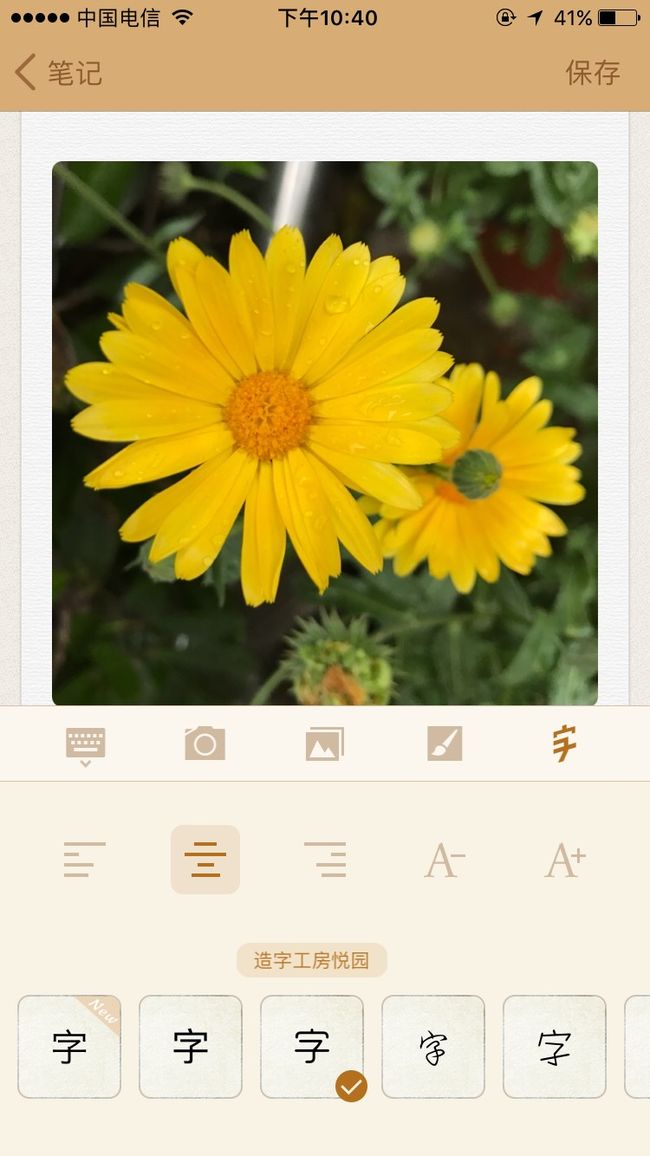Screen dimensions: 650x1156
Task: Pick the fifth font style tile
Action: click(554, 1047)
